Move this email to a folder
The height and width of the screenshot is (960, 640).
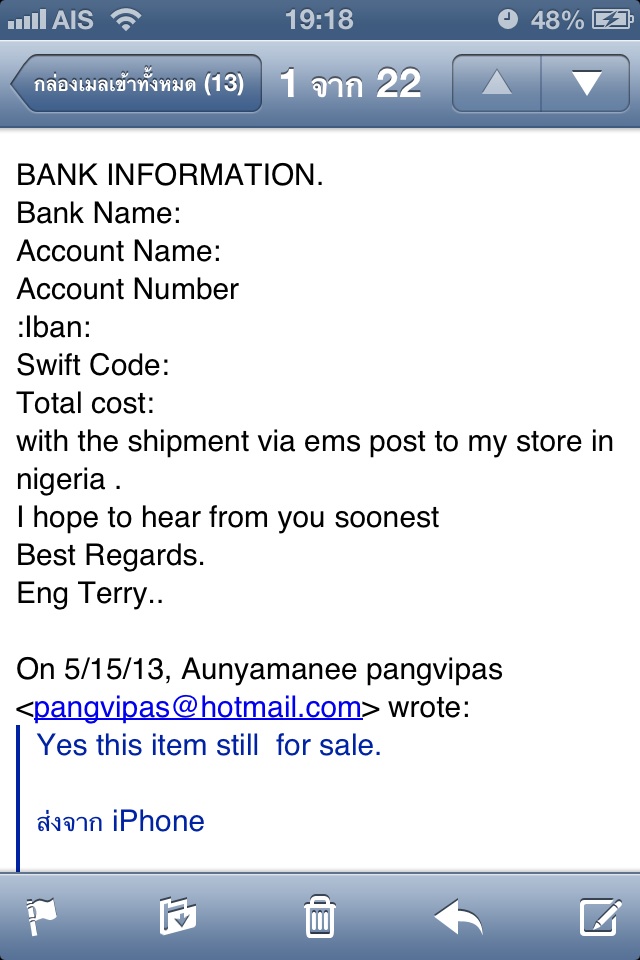click(x=179, y=916)
